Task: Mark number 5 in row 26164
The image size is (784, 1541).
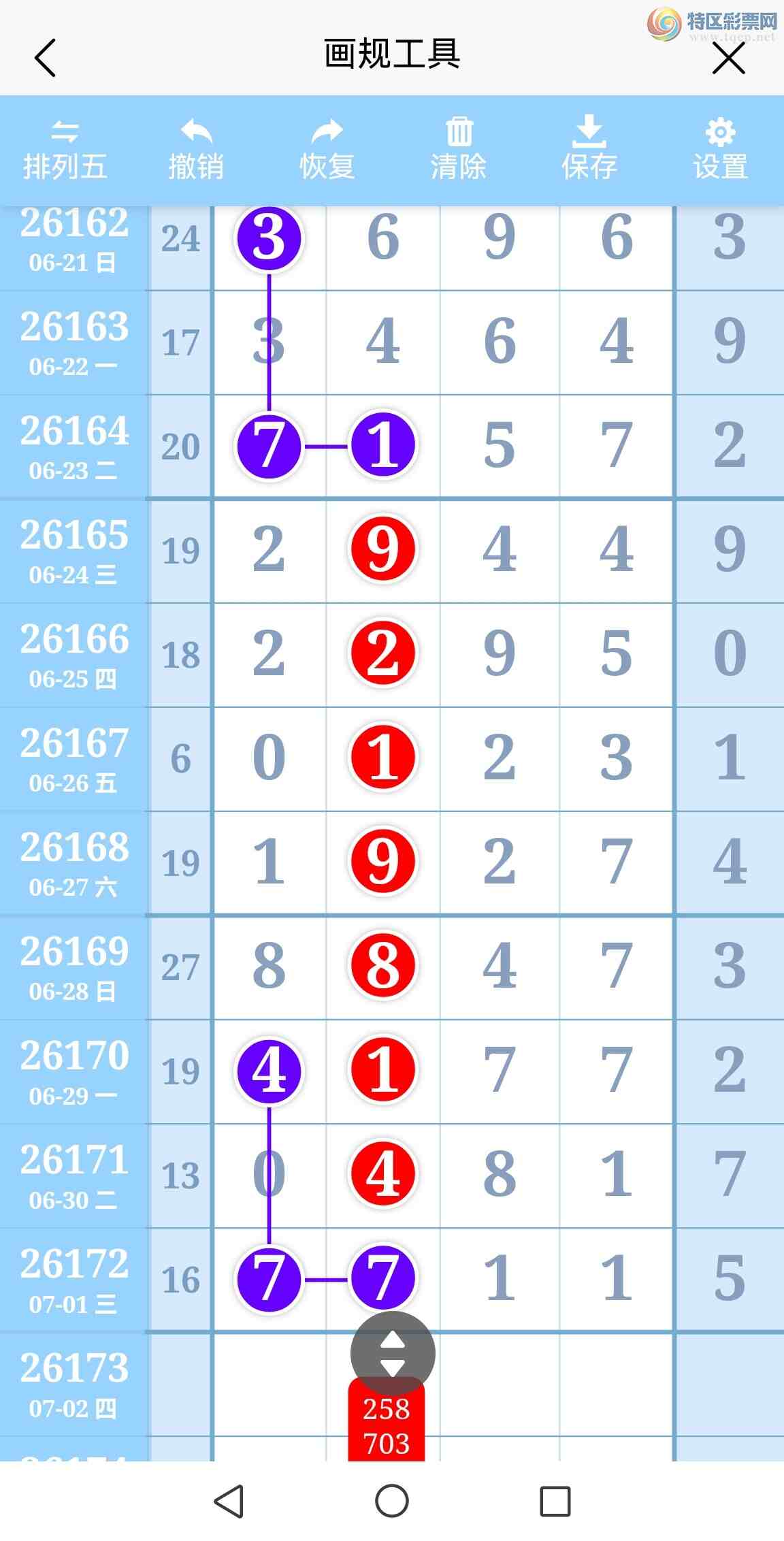Action: tap(500, 446)
